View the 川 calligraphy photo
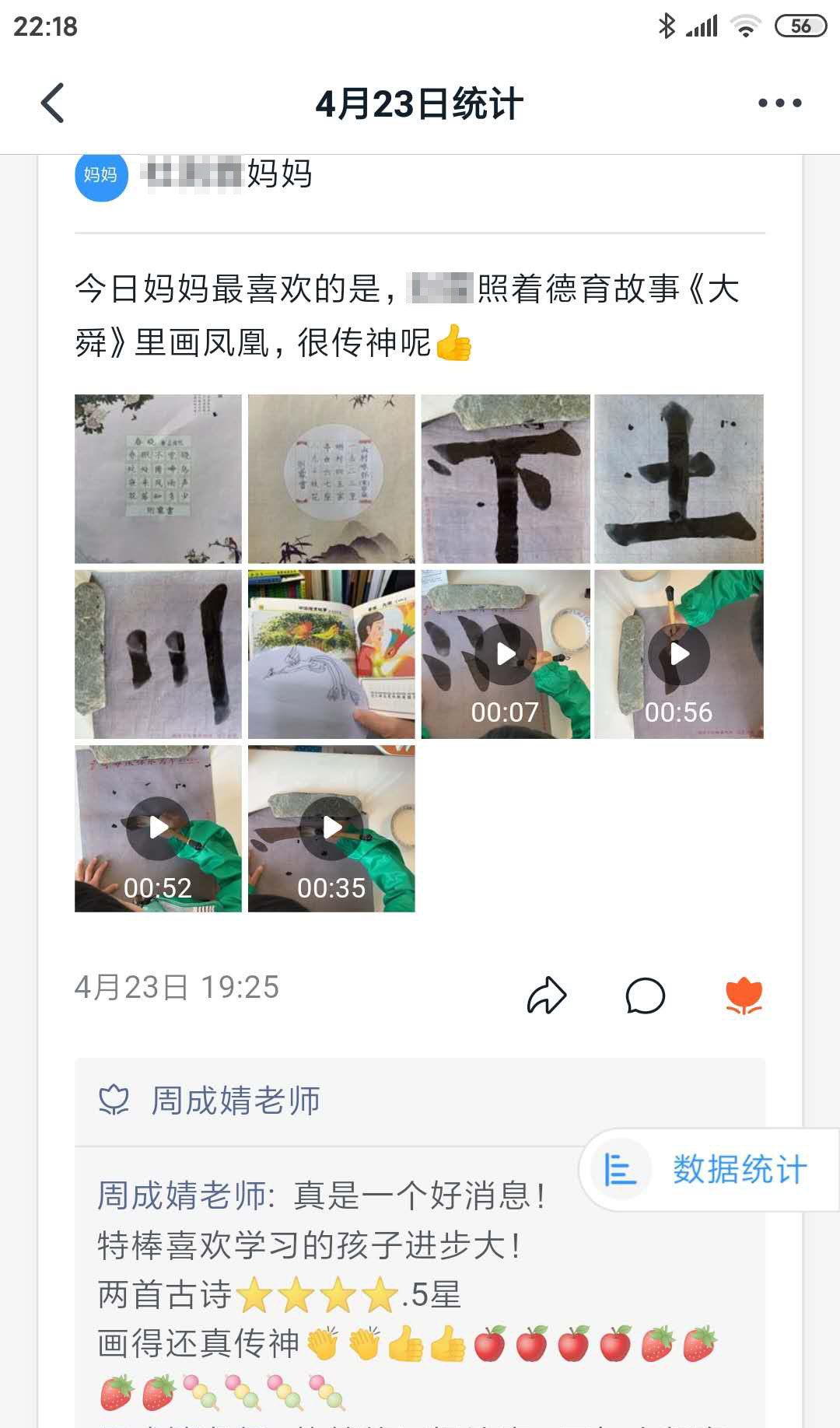The image size is (840, 1428). pyautogui.click(x=158, y=654)
